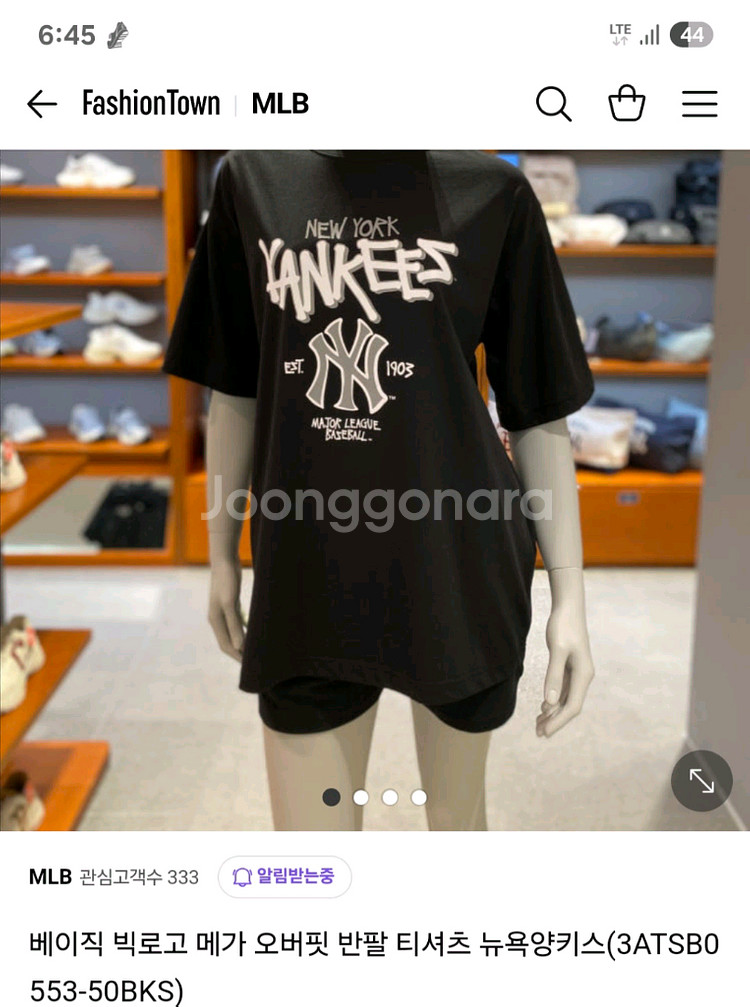The width and height of the screenshot is (750, 1007).
Task: Open the MLB brand page from header
Action: (280, 104)
